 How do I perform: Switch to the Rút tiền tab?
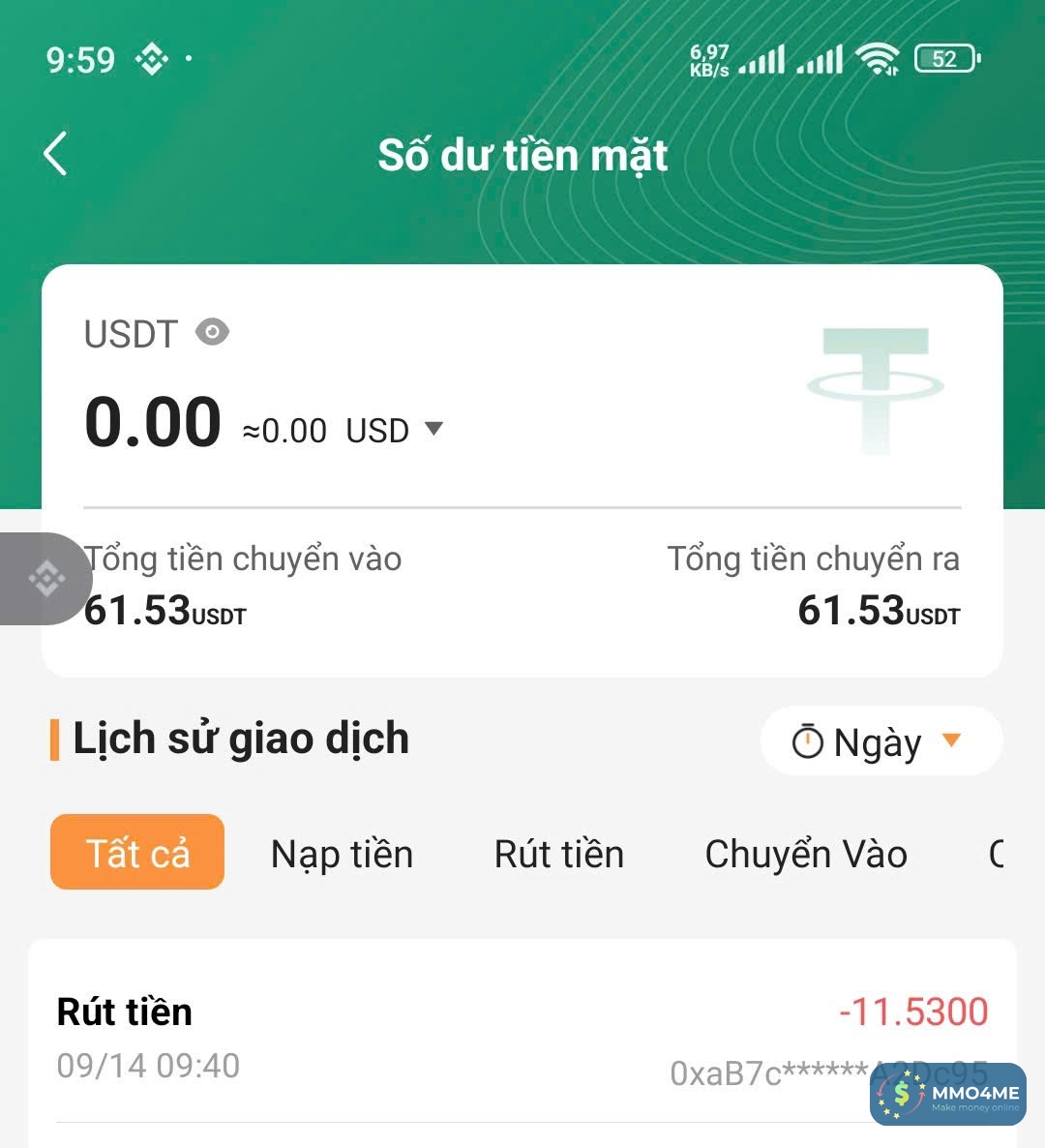[x=558, y=854]
